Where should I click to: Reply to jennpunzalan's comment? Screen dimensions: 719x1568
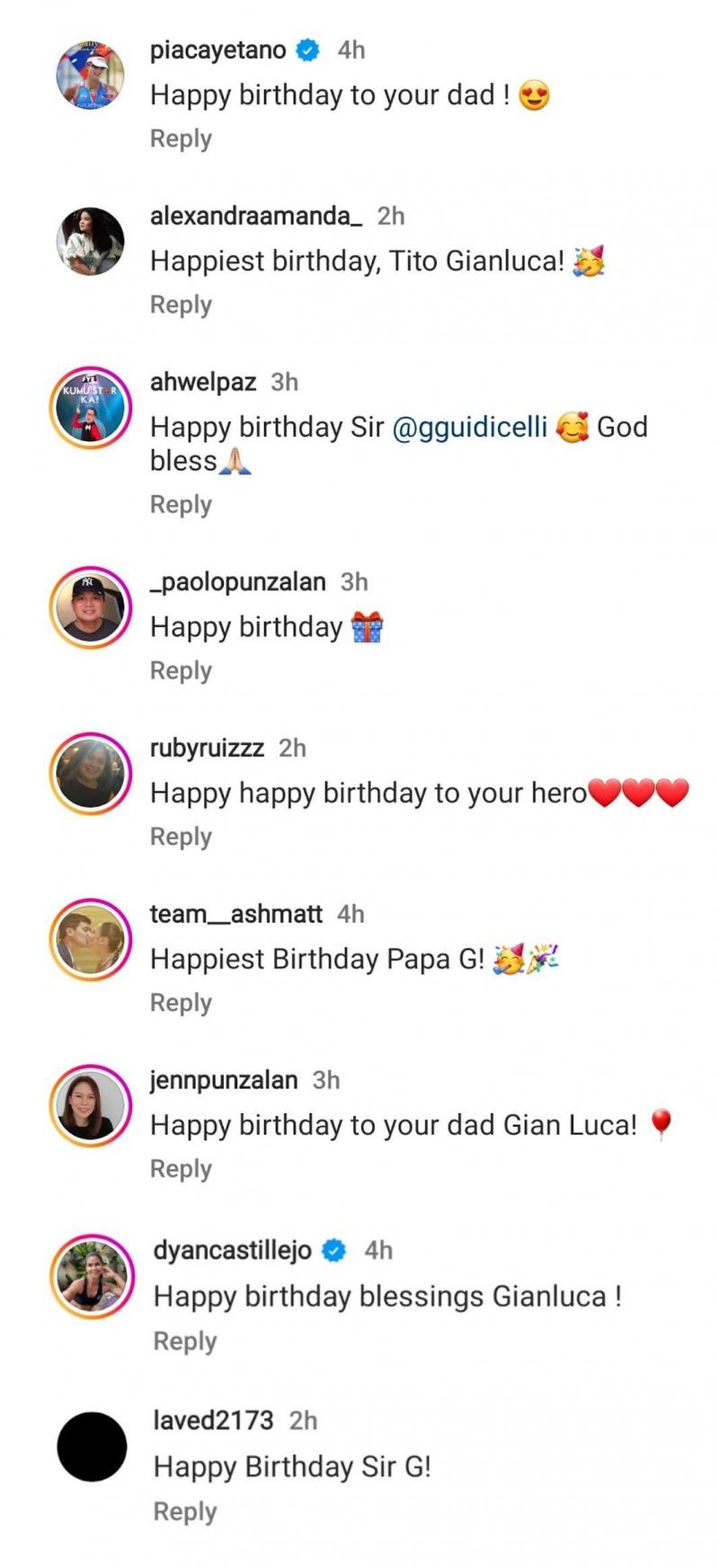click(x=181, y=1170)
